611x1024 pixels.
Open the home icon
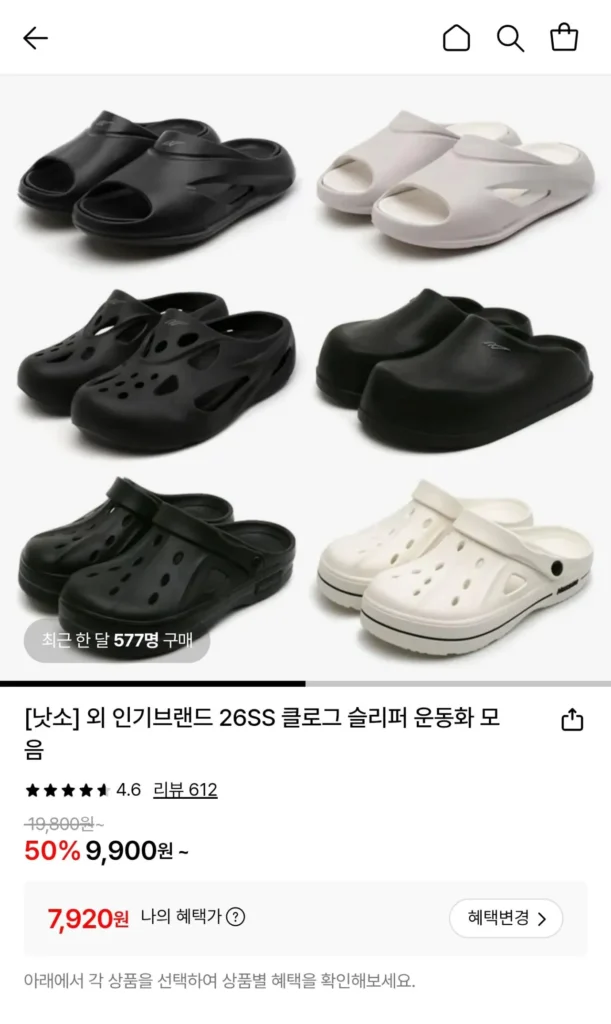coord(456,38)
